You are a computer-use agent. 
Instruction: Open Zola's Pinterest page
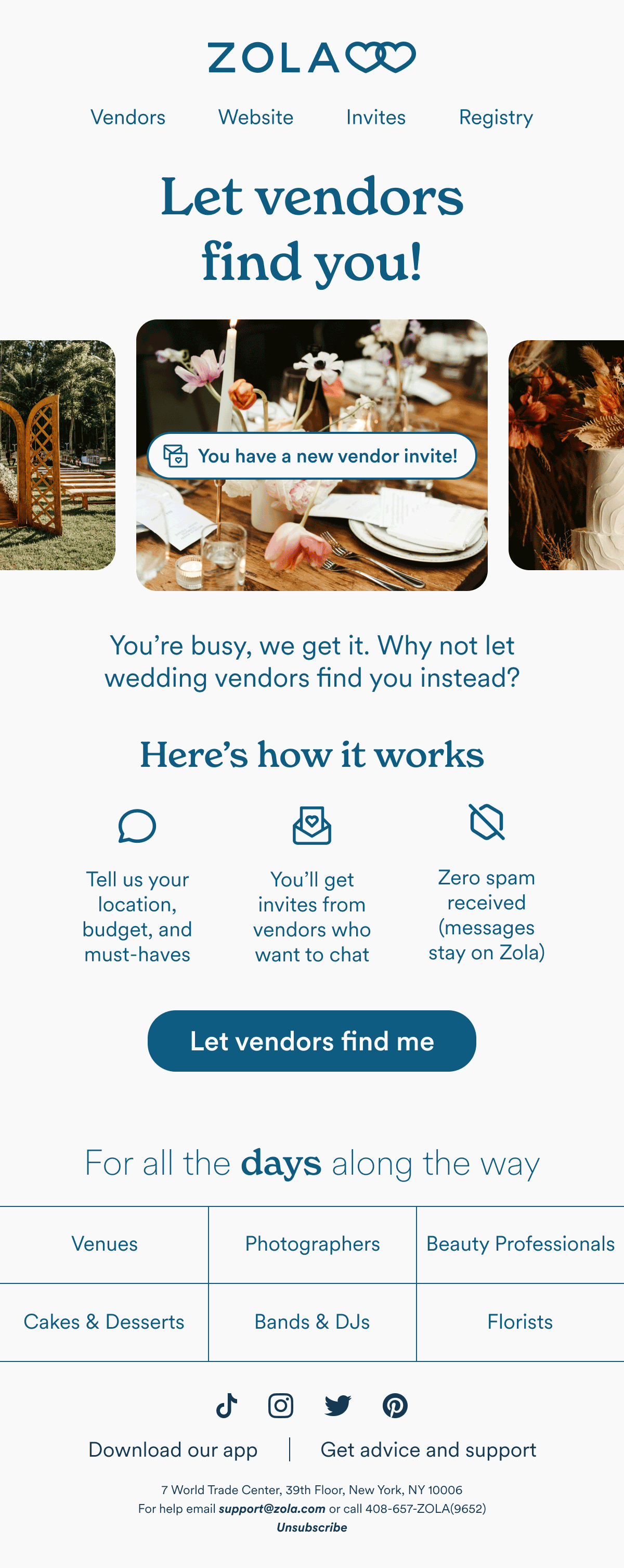click(395, 1406)
